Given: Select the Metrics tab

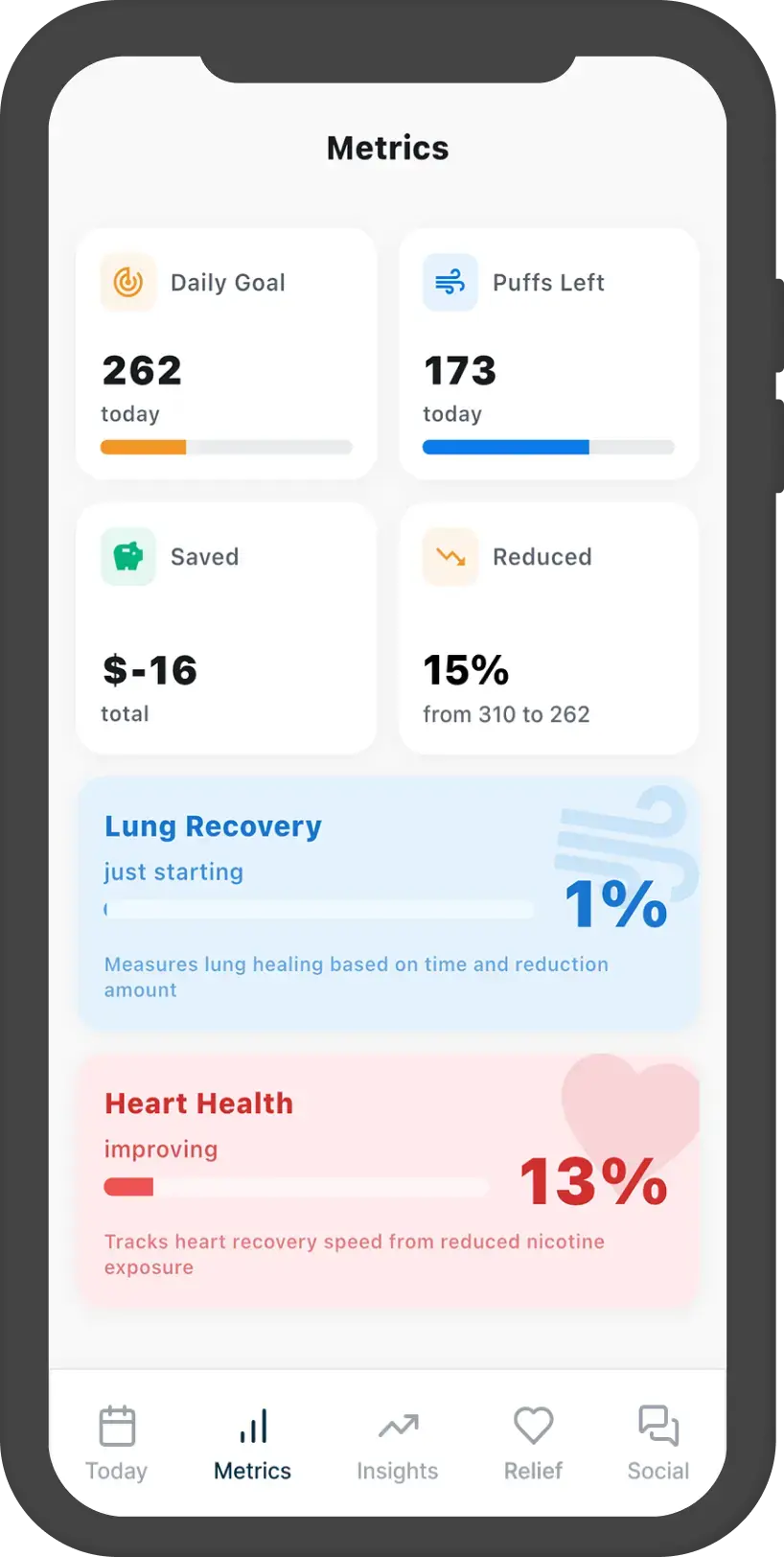Looking at the screenshot, I should (252, 1443).
